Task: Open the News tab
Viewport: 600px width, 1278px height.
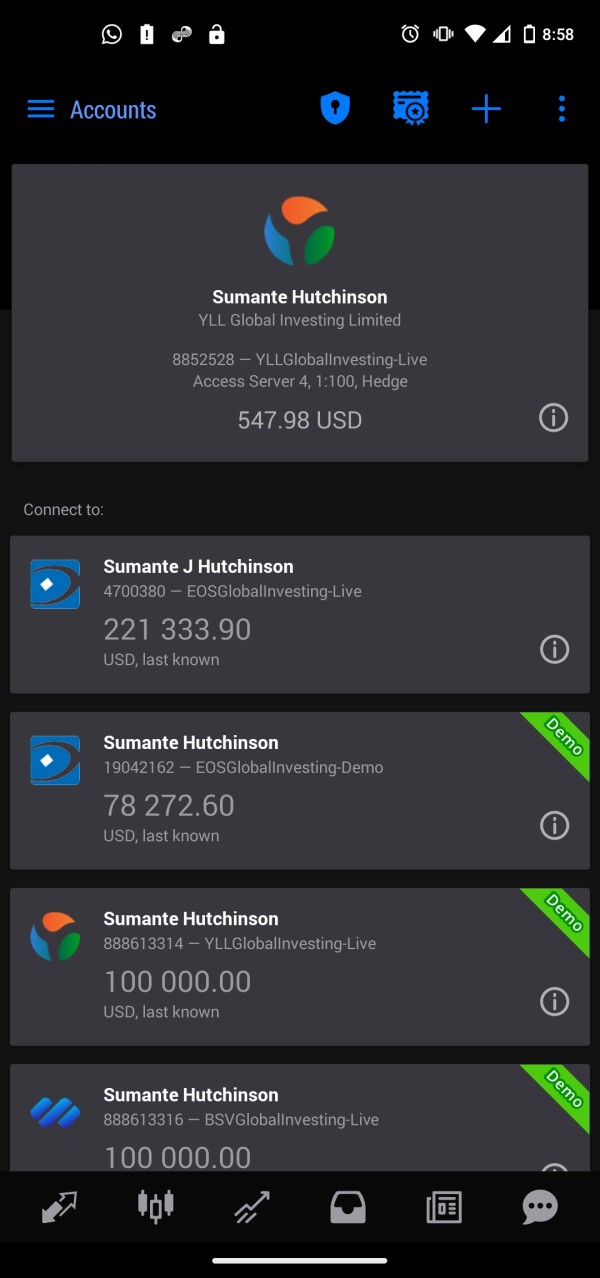Action: tap(444, 1207)
